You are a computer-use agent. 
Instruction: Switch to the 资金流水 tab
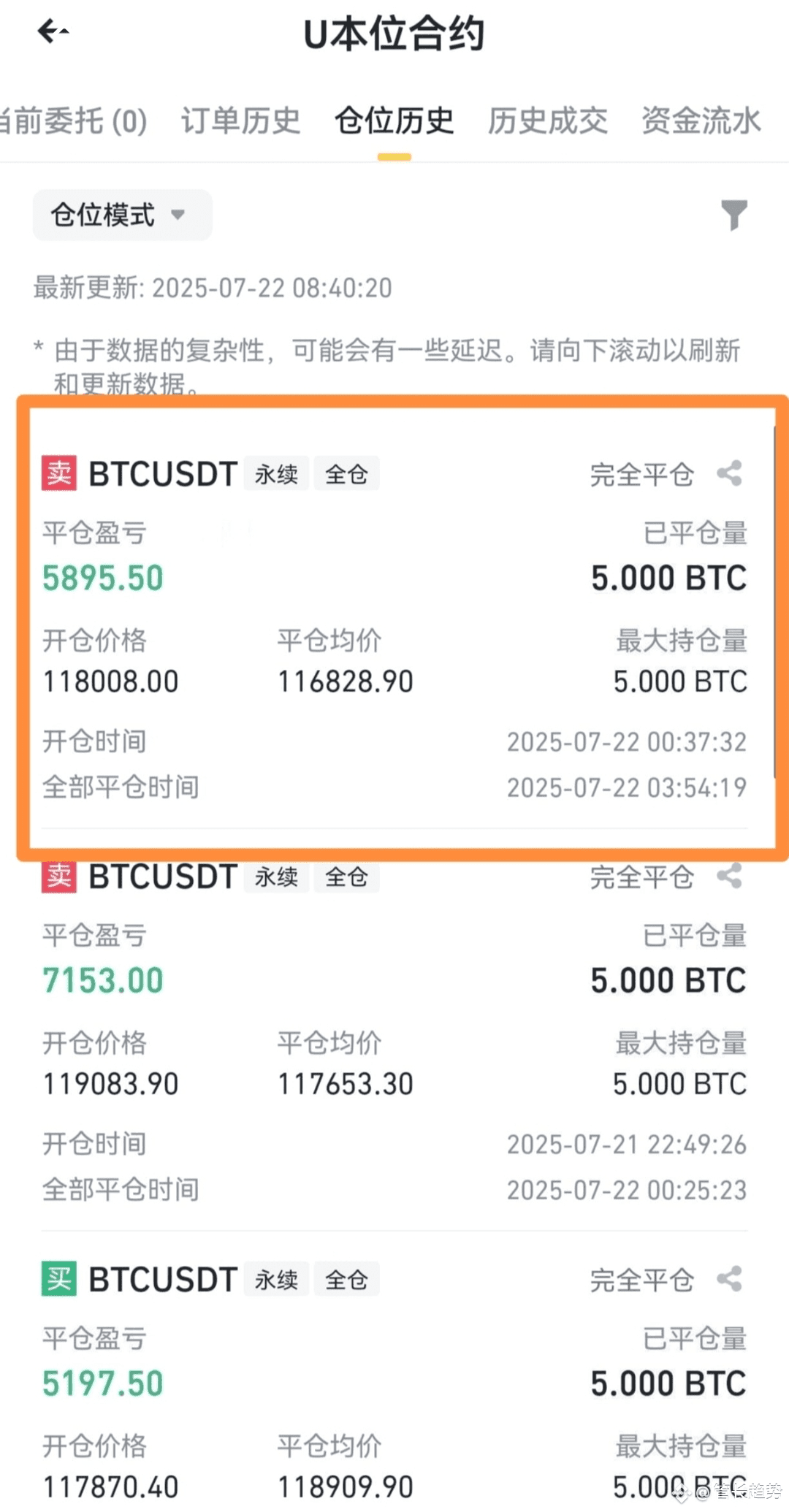coord(701,121)
